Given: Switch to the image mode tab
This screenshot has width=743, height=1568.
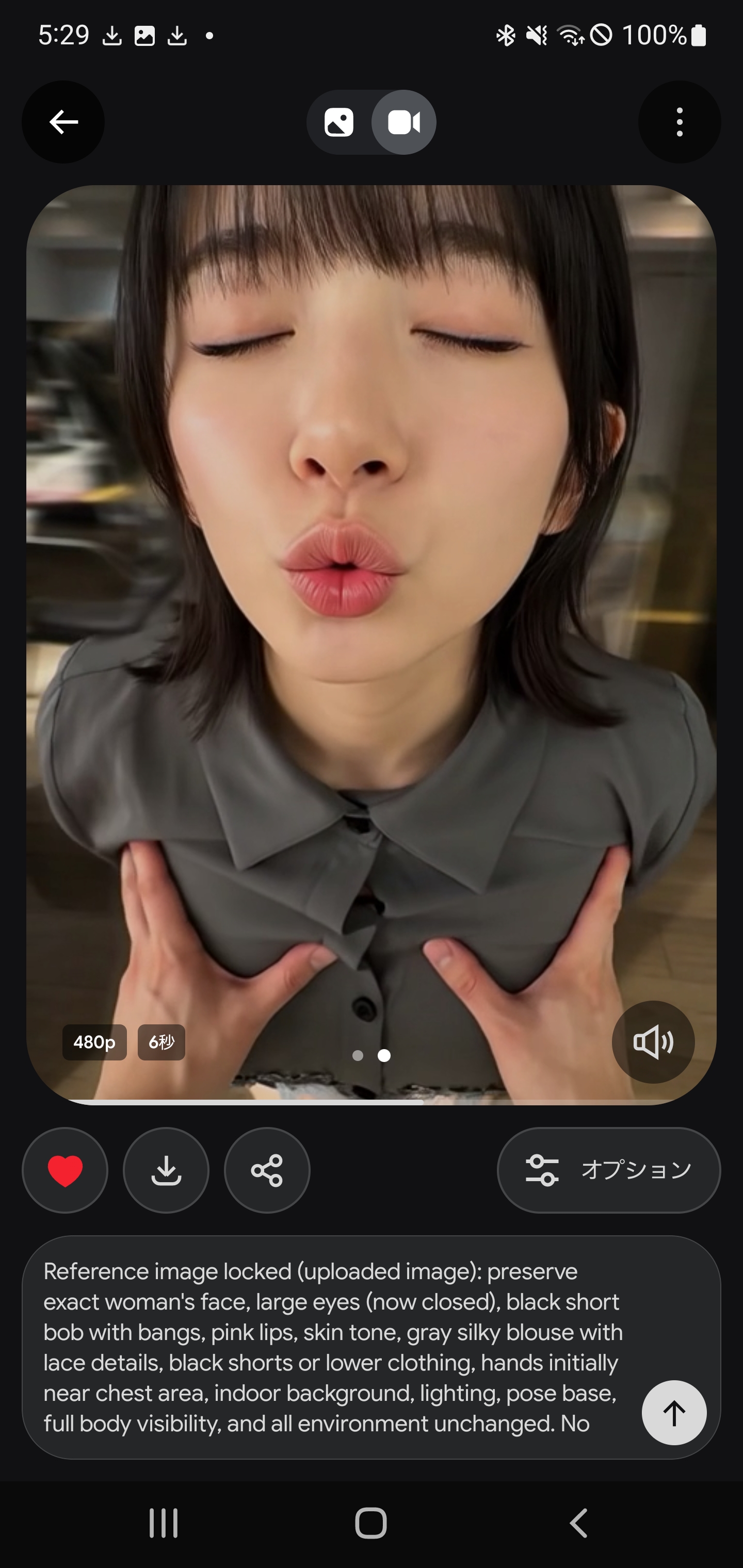Looking at the screenshot, I should click(x=339, y=122).
